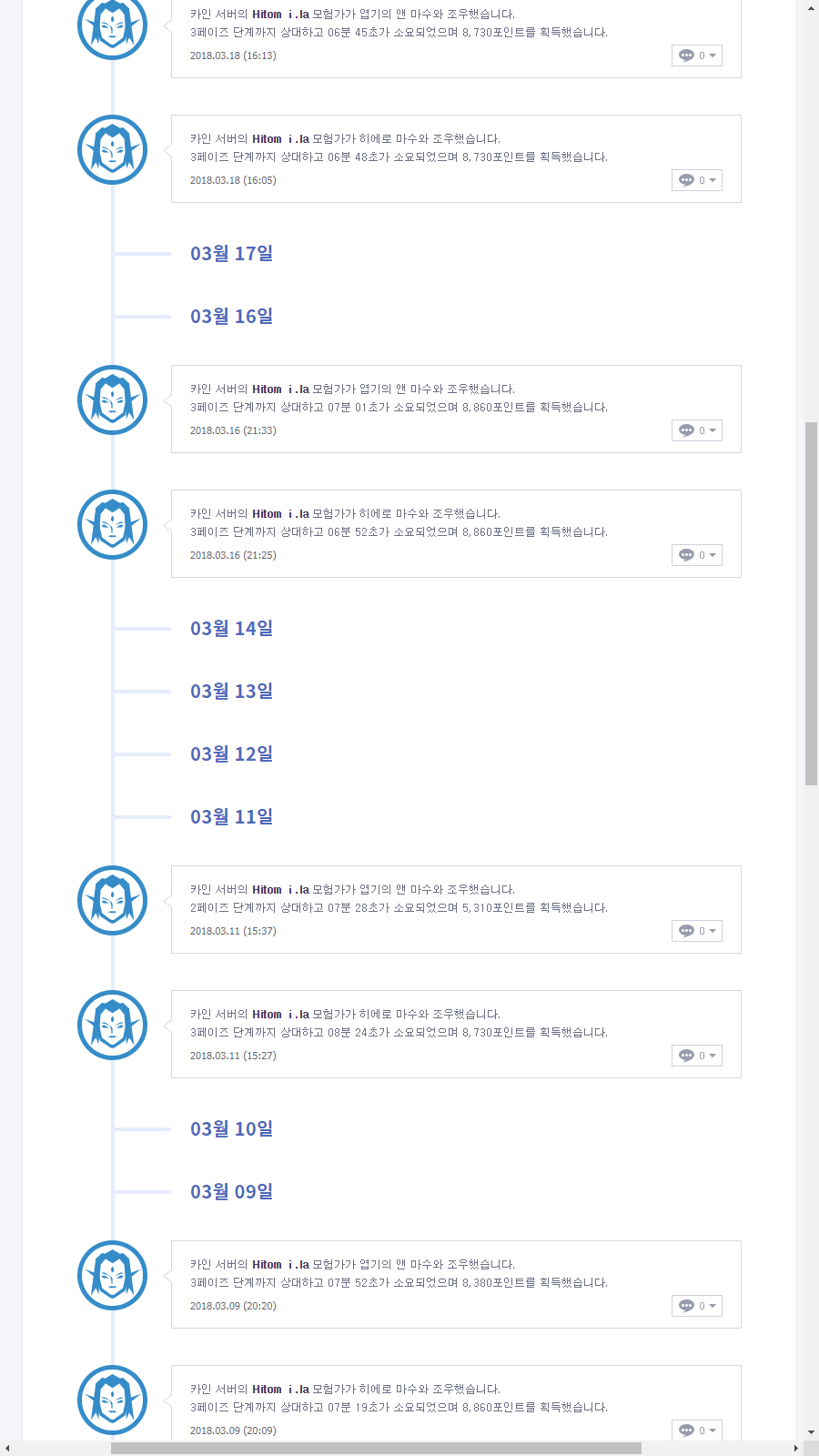Viewport: 819px width, 1456px height.
Task: Click the vertical scrollbar's up arrow
Action: click(811, 7)
